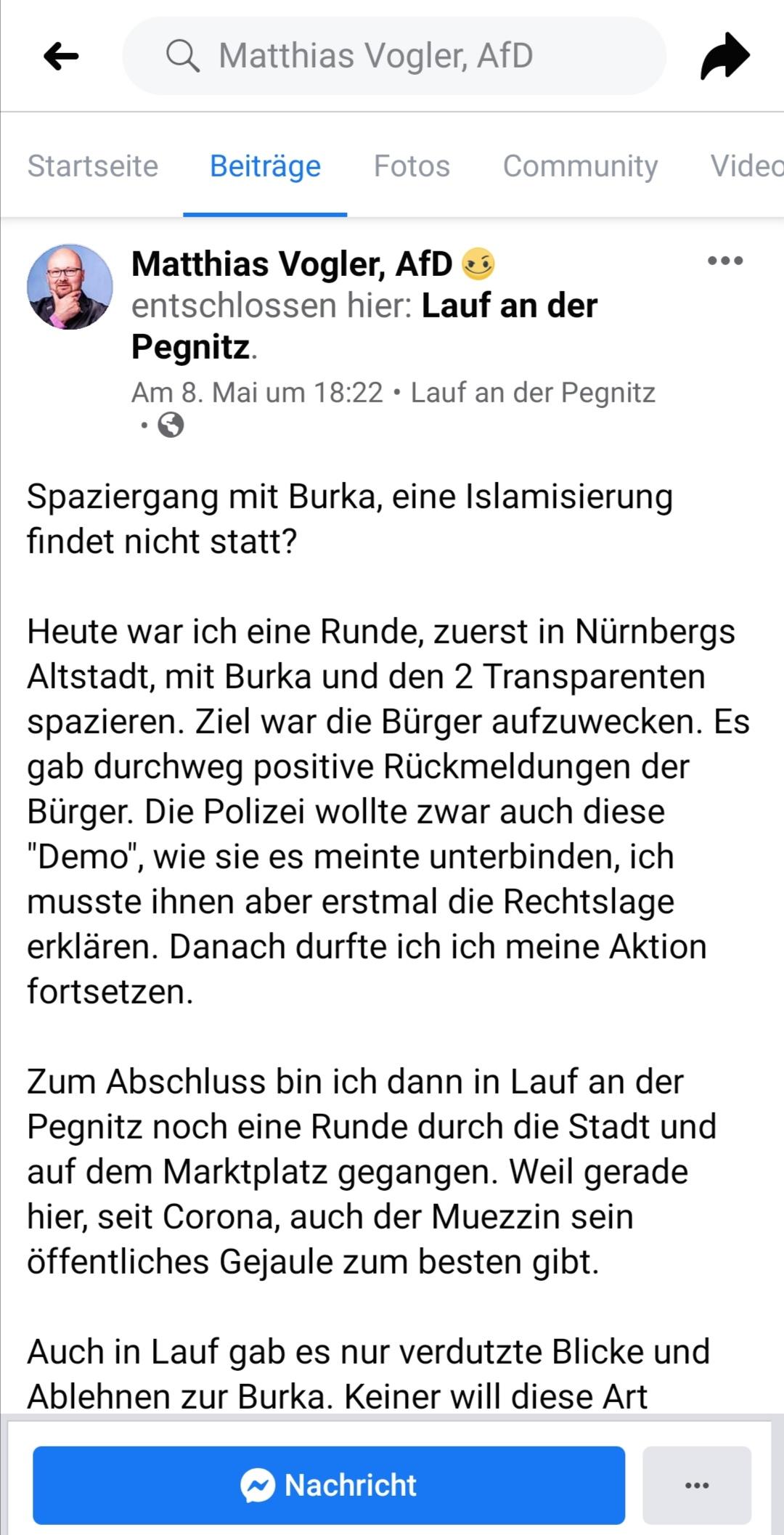This screenshot has width=784, height=1535.
Task: Open the tagged location Lauf an der Pegnitz
Action: pyautogui.click(x=509, y=306)
